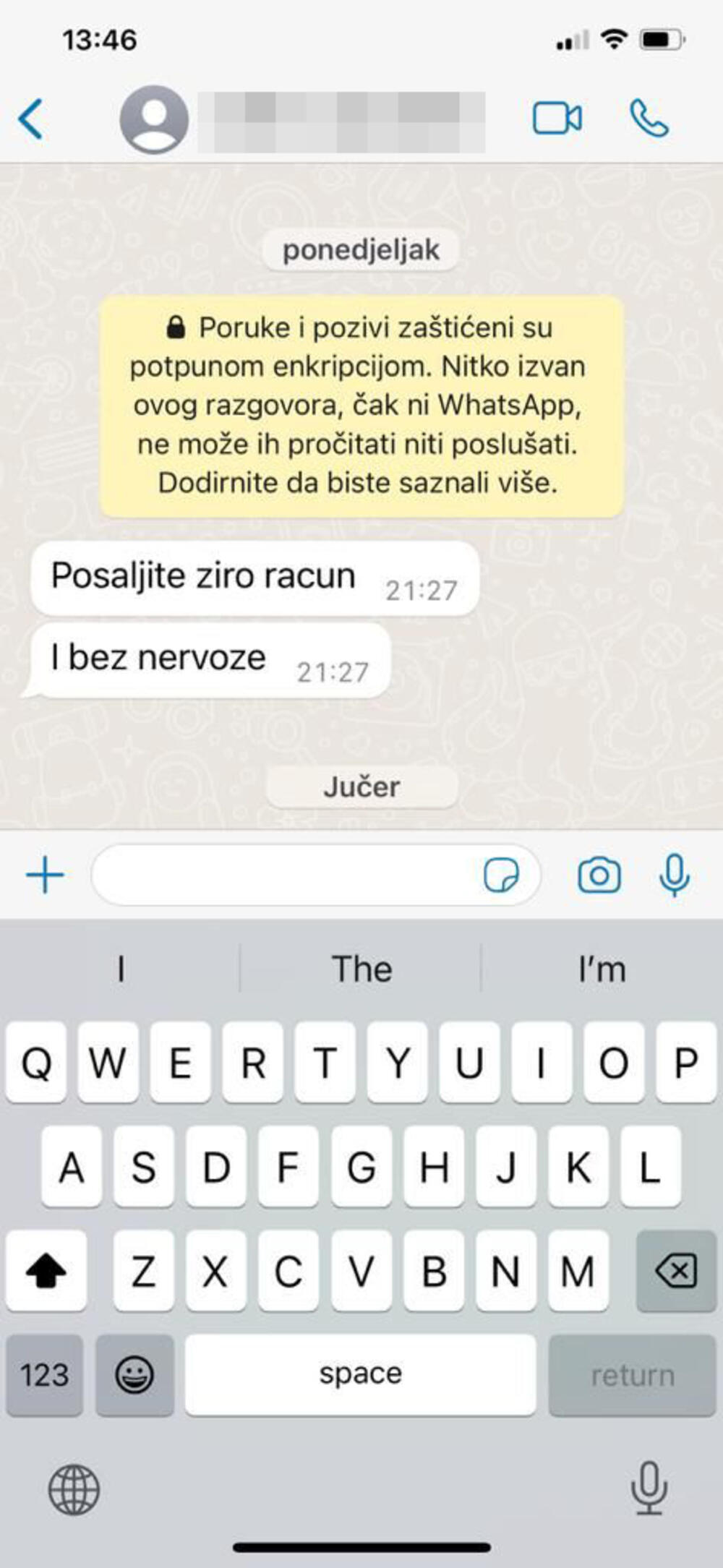This screenshot has height=1568, width=723.
Task: Open the emoji keyboard
Action: (134, 1375)
